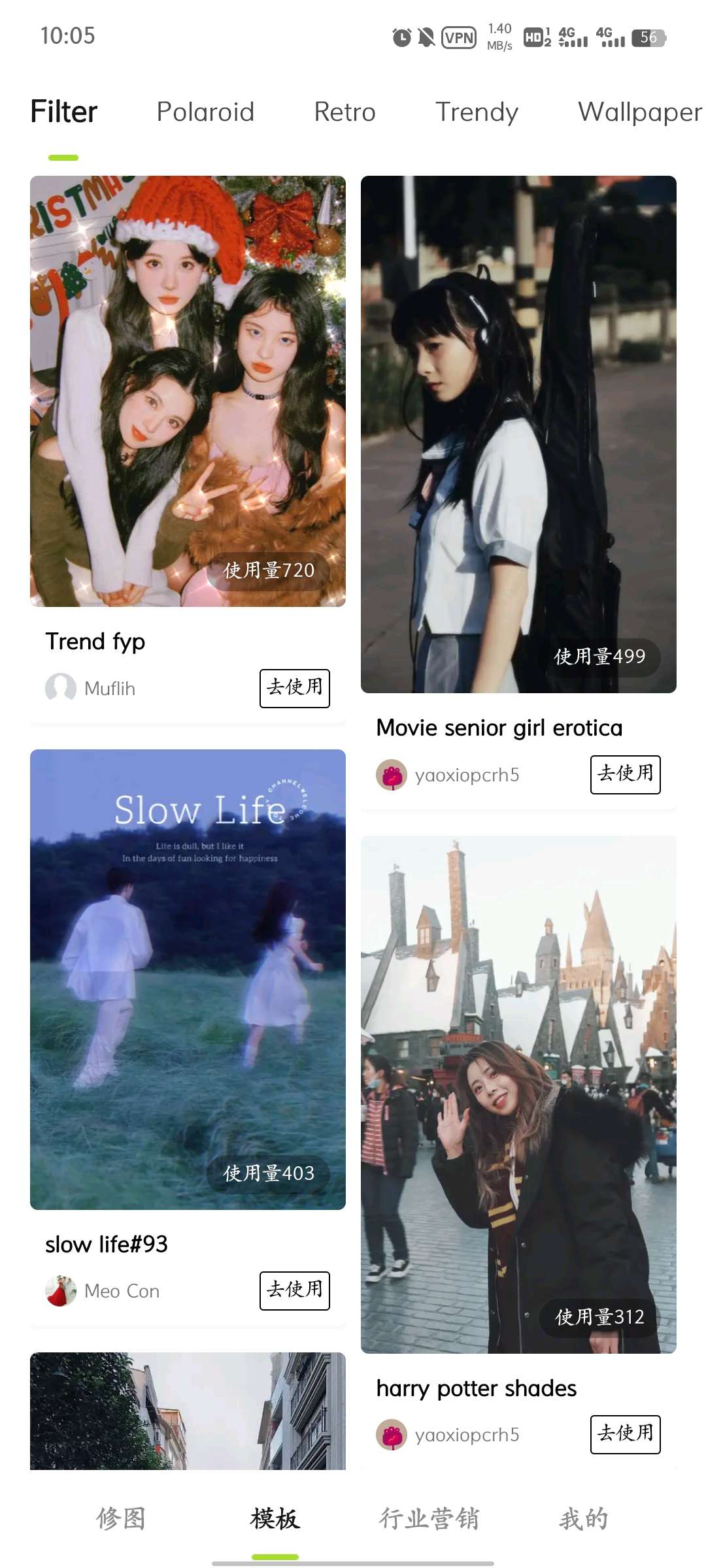Open the 行业营销 tab
706x1568 pixels.
429,1518
